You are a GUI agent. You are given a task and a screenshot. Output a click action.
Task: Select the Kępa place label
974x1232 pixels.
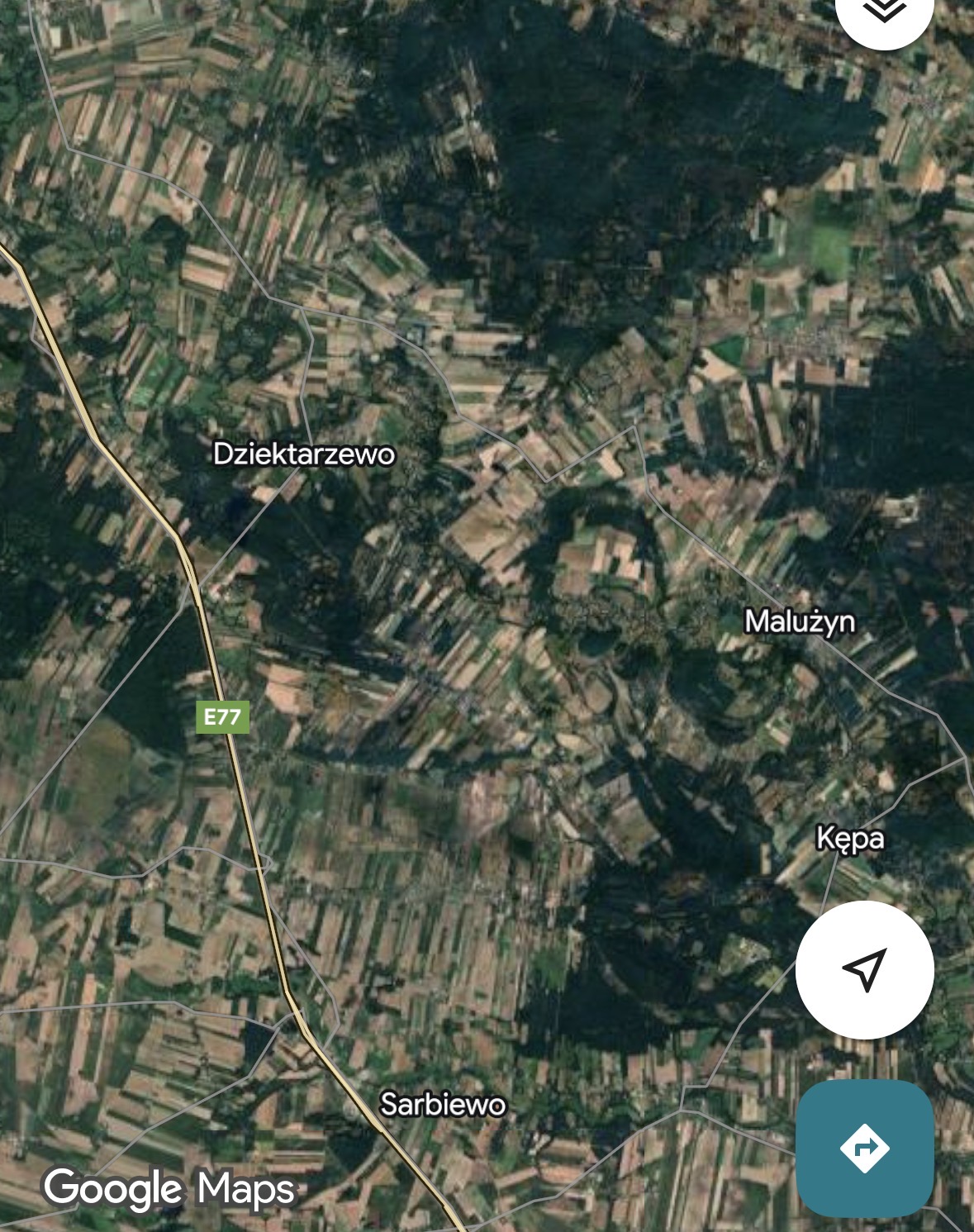(850, 839)
